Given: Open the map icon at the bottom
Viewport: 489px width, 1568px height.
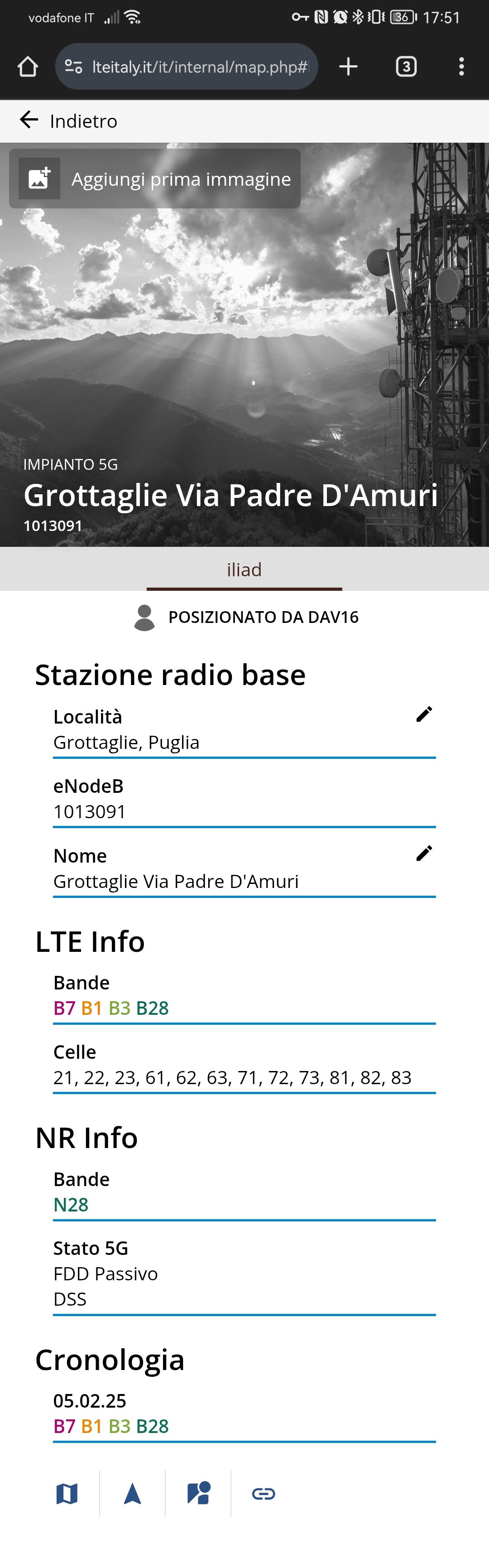Looking at the screenshot, I should tap(67, 1493).
